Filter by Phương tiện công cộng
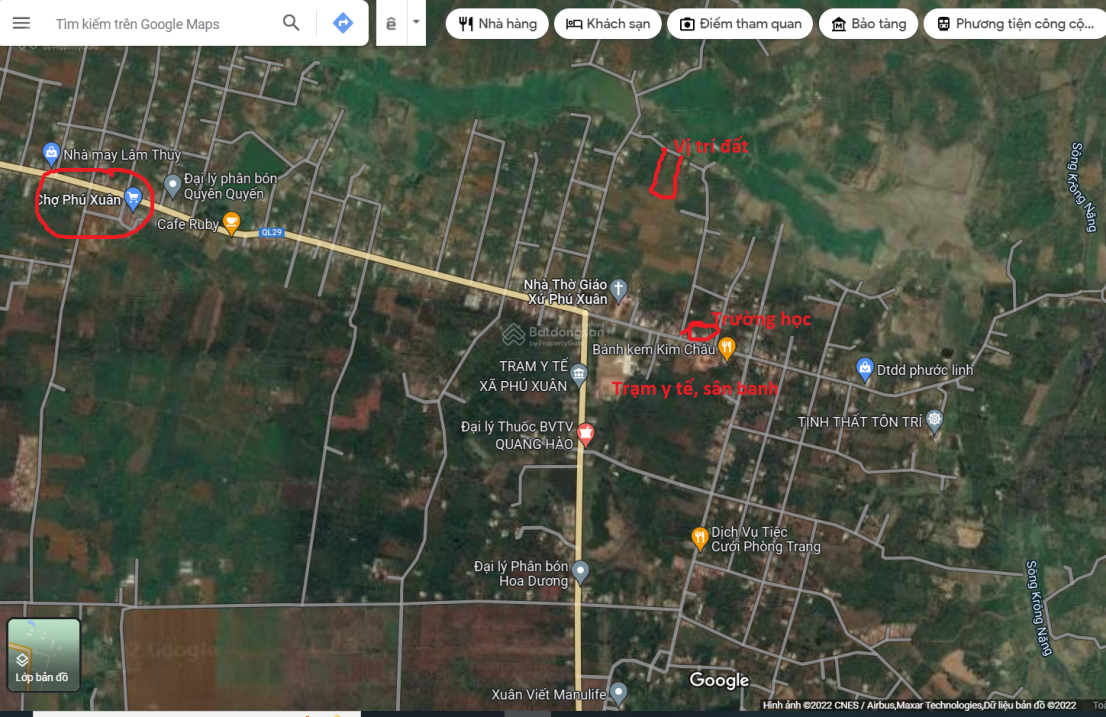This screenshot has height=717, width=1106. [x=1014, y=24]
